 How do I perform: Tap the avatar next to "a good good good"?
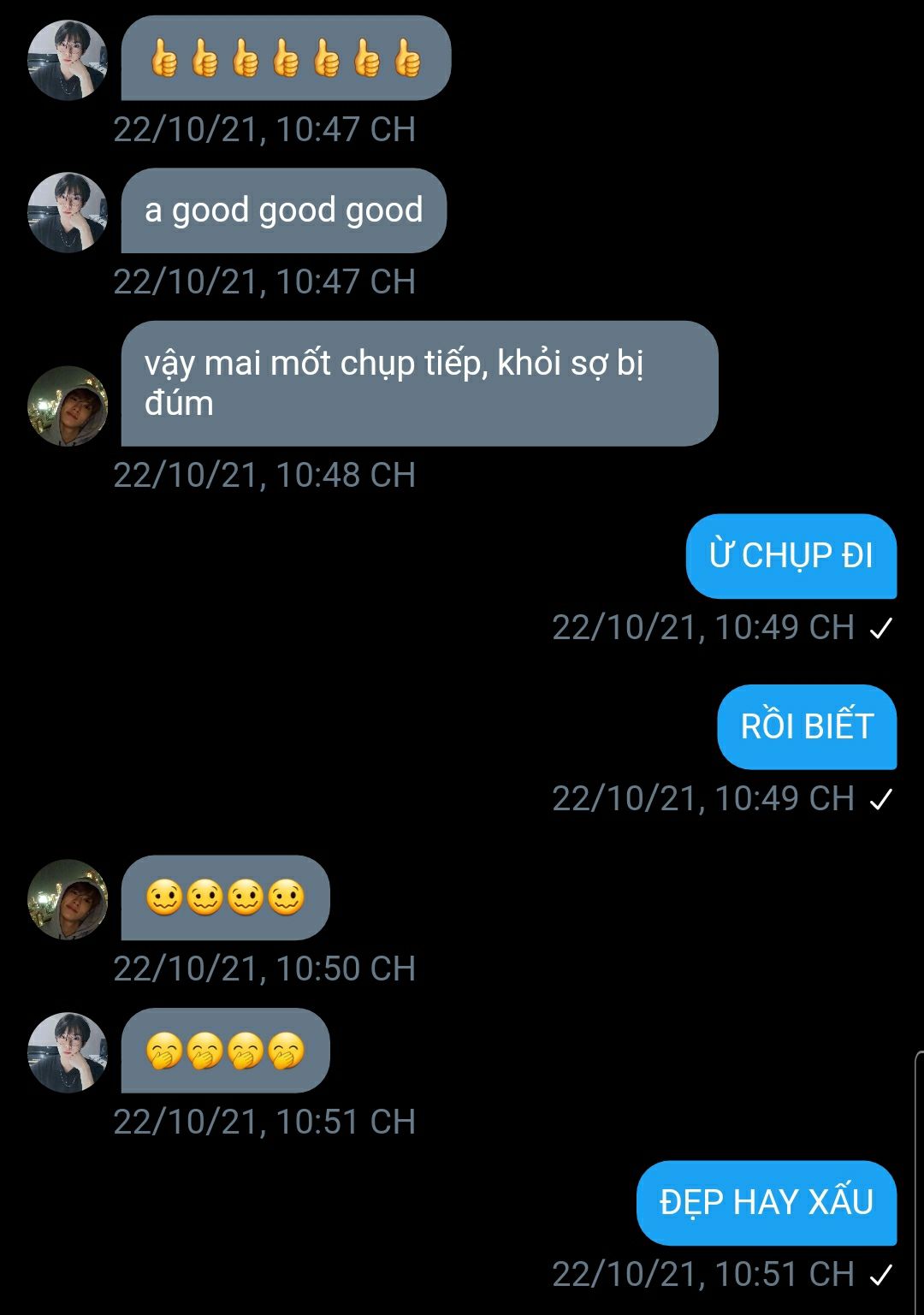pyautogui.click(x=68, y=213)
